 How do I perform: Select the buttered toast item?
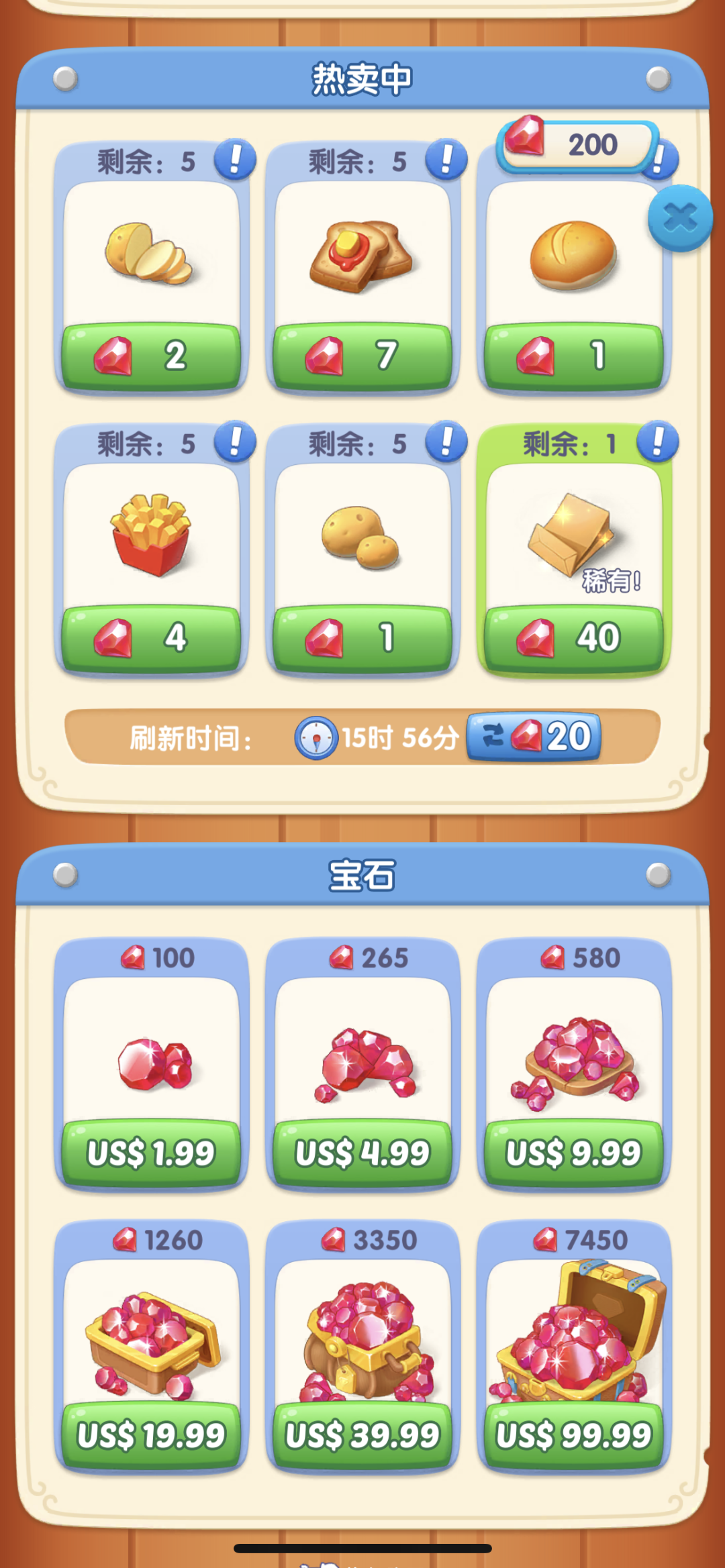(x=361, y=262)
